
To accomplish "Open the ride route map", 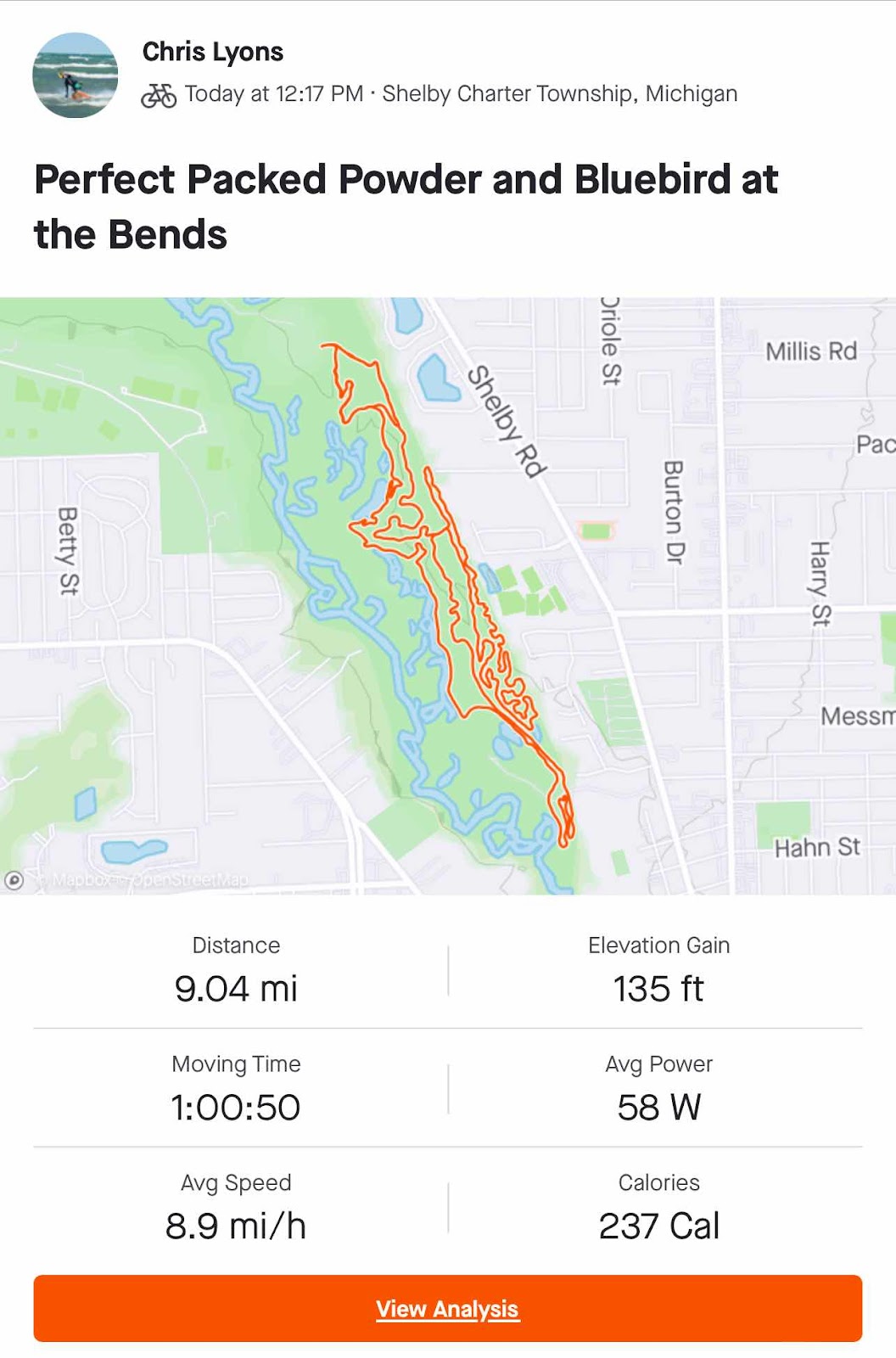I will tap(447, 594).
